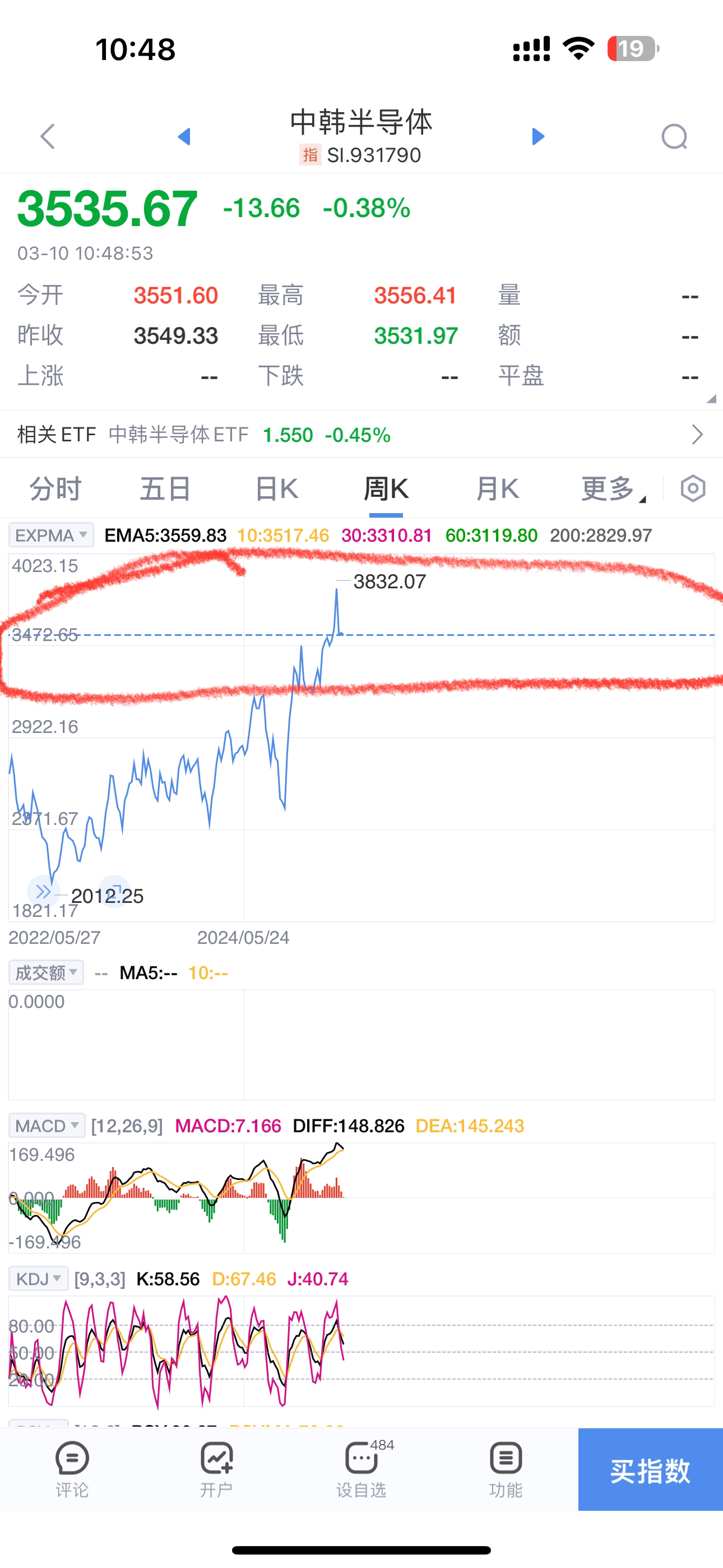Change the 成交额 indicator dropdown

[x=47, y=972]
